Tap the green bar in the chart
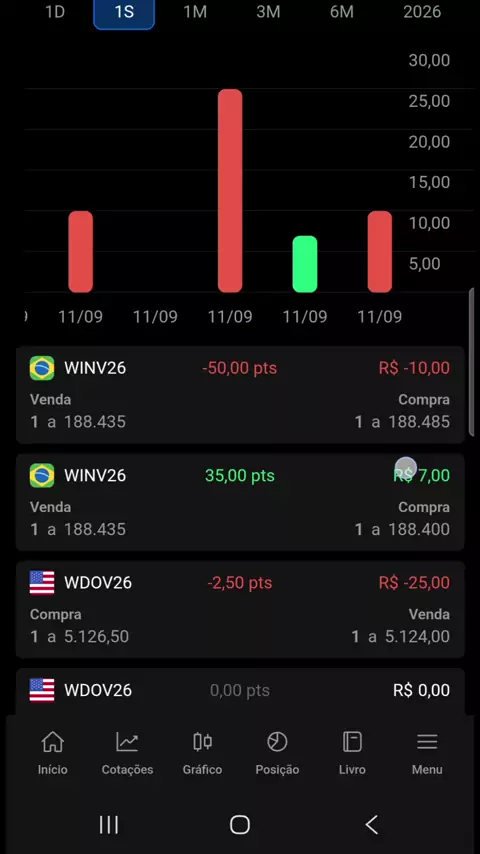Image resolution: width=480 pixels, height=854 pixels. pyautogui.click(x=305, y=264)
